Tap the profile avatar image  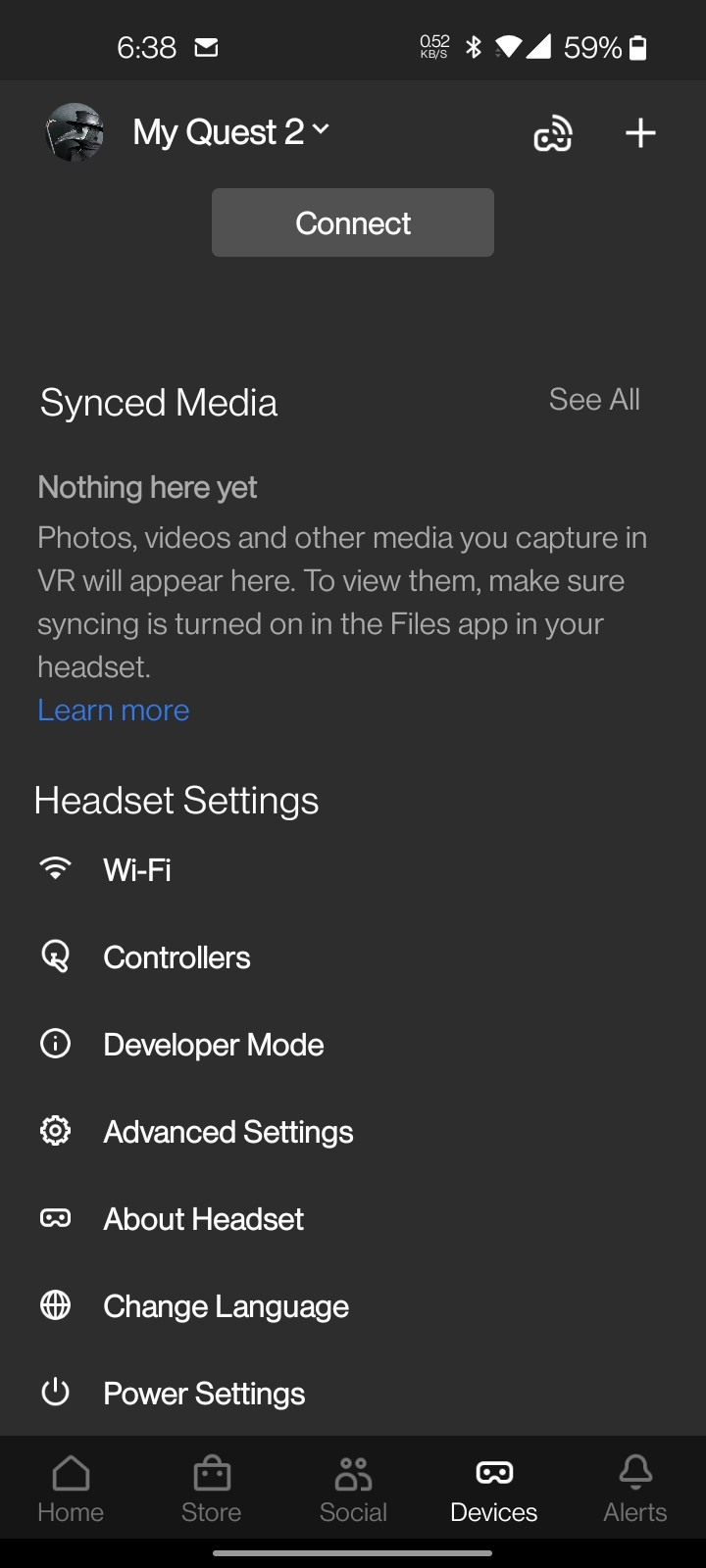tap(72, 132)
